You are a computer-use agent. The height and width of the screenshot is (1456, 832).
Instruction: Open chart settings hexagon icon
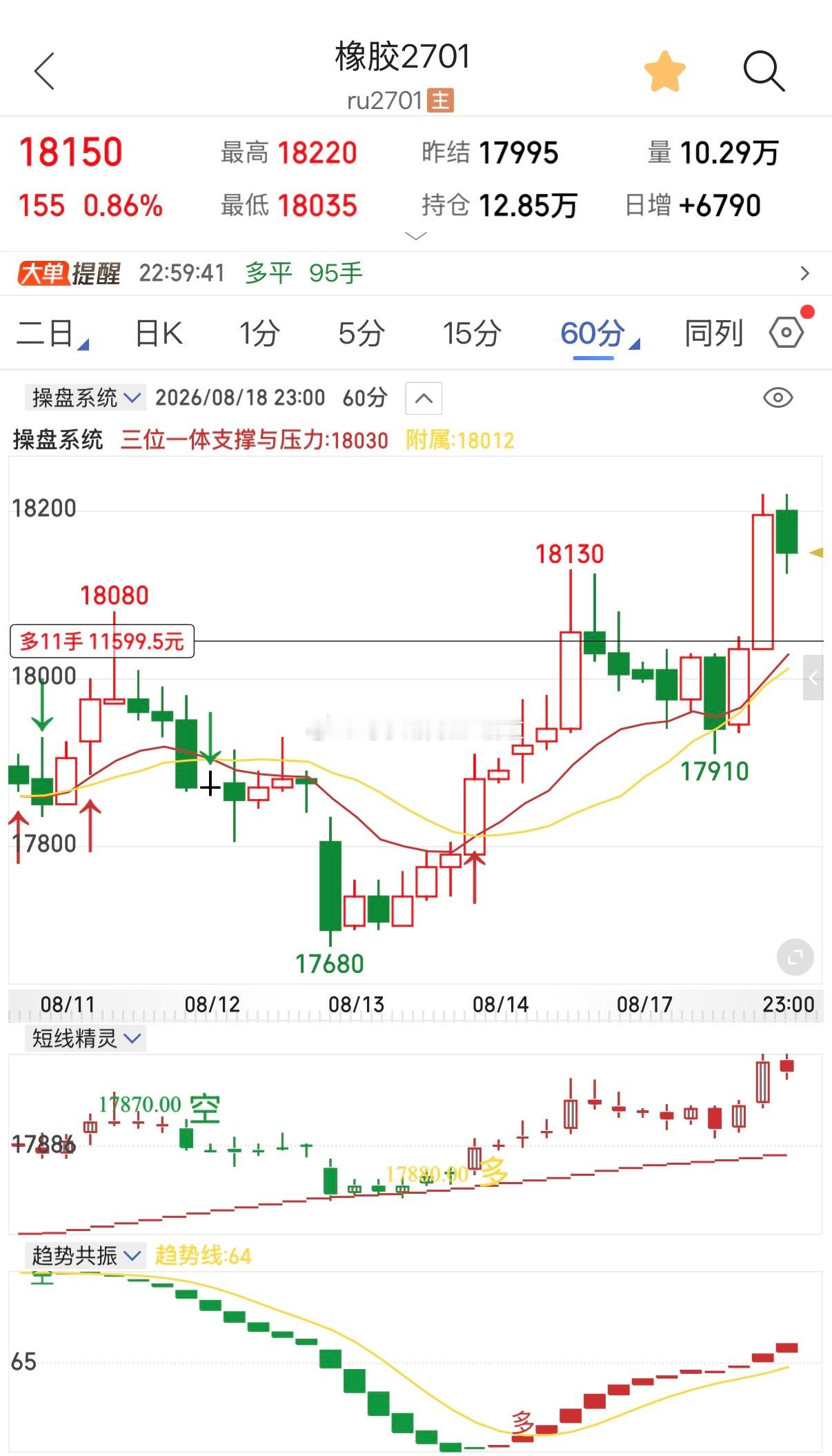786,333
